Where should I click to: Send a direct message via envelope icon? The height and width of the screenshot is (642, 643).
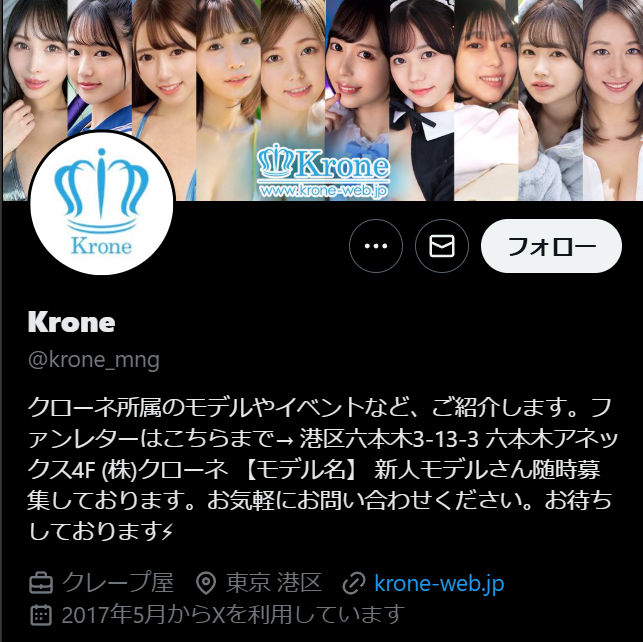(x=442, y=246)
